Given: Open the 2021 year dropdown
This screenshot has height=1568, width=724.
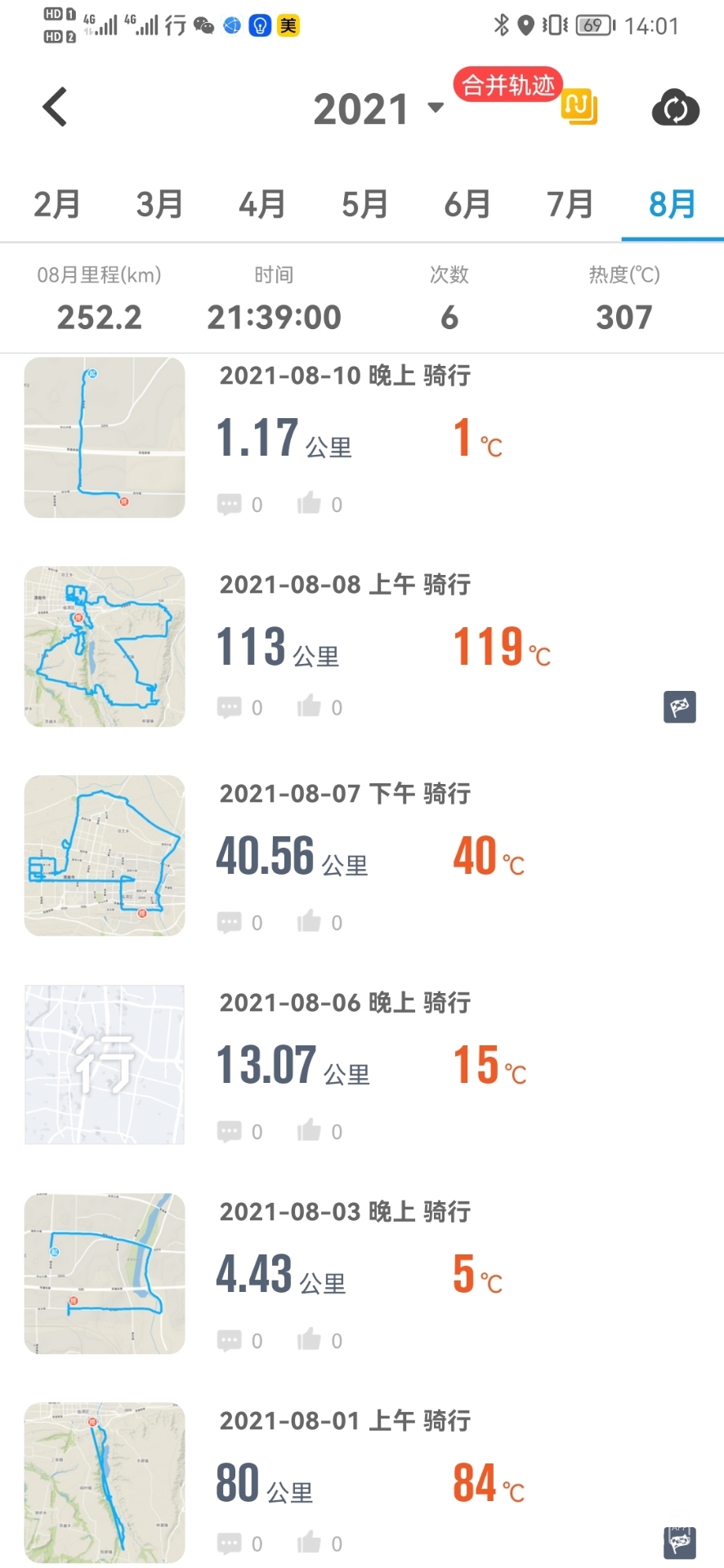Looking at the screenshot, I should [x=378, y=109].
